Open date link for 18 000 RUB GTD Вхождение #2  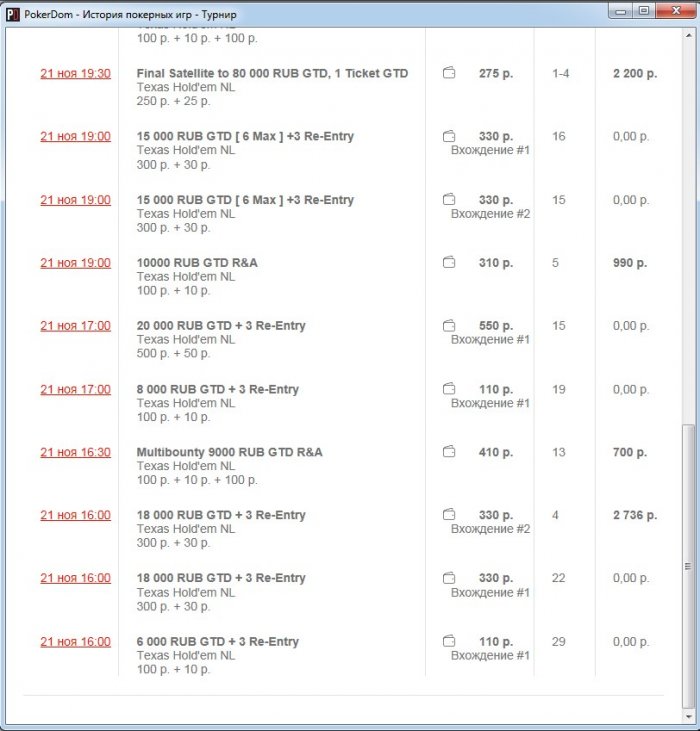[x=75, y=516]
